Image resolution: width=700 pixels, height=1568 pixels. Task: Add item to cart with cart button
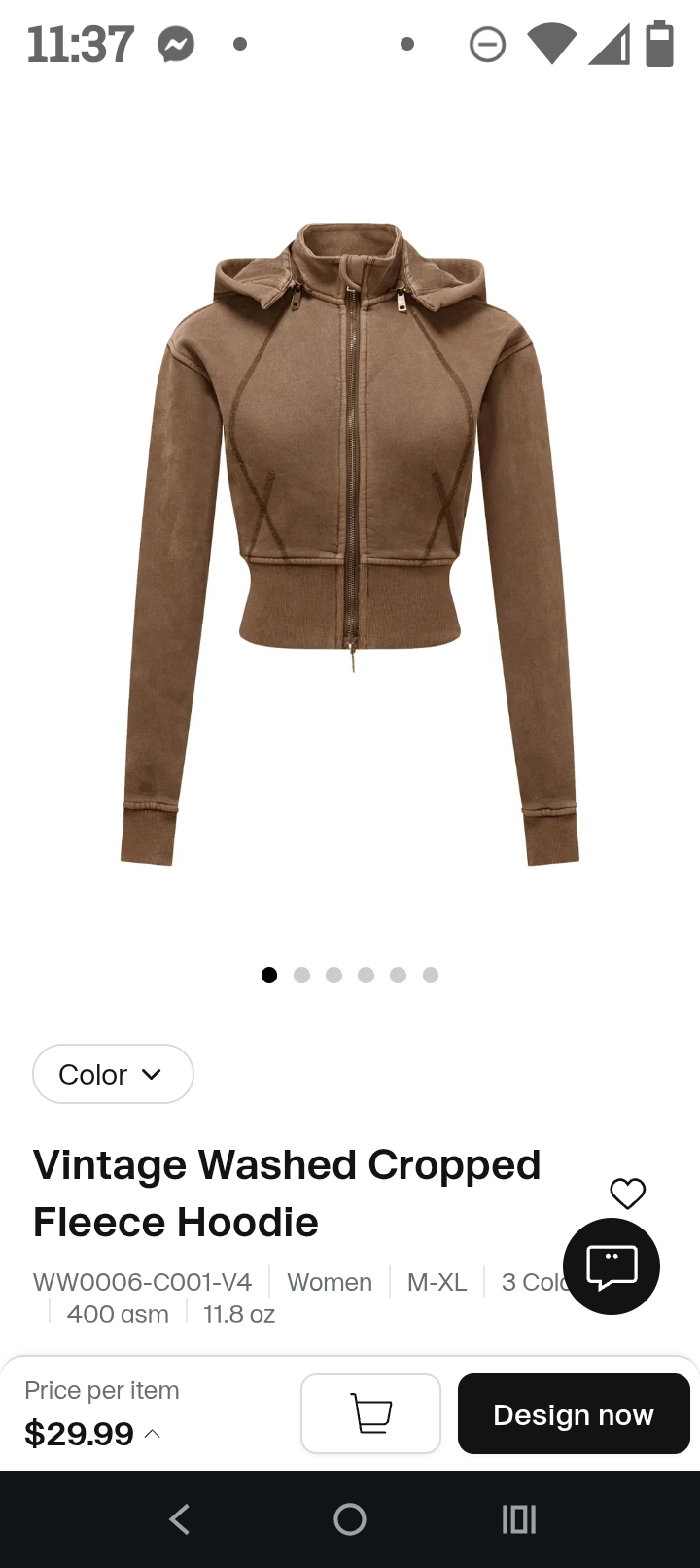tap(370, 1414)
